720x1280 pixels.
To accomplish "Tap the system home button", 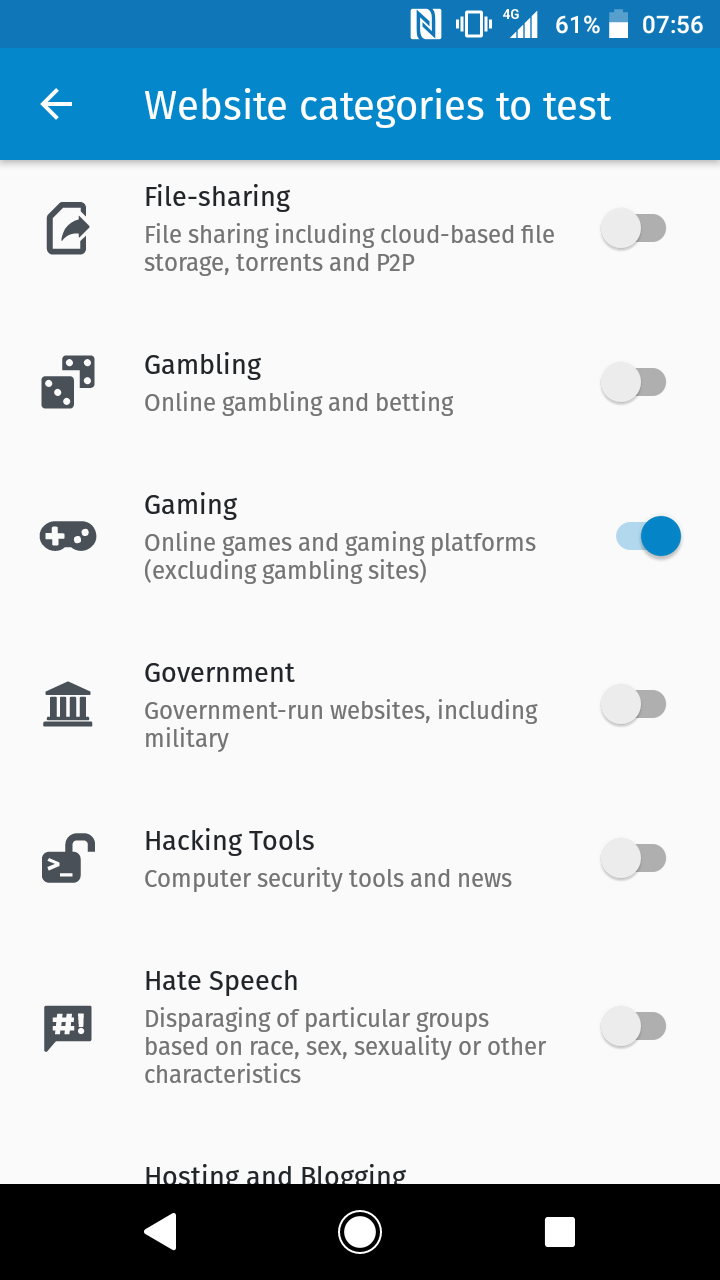I will coord(360,1232).
